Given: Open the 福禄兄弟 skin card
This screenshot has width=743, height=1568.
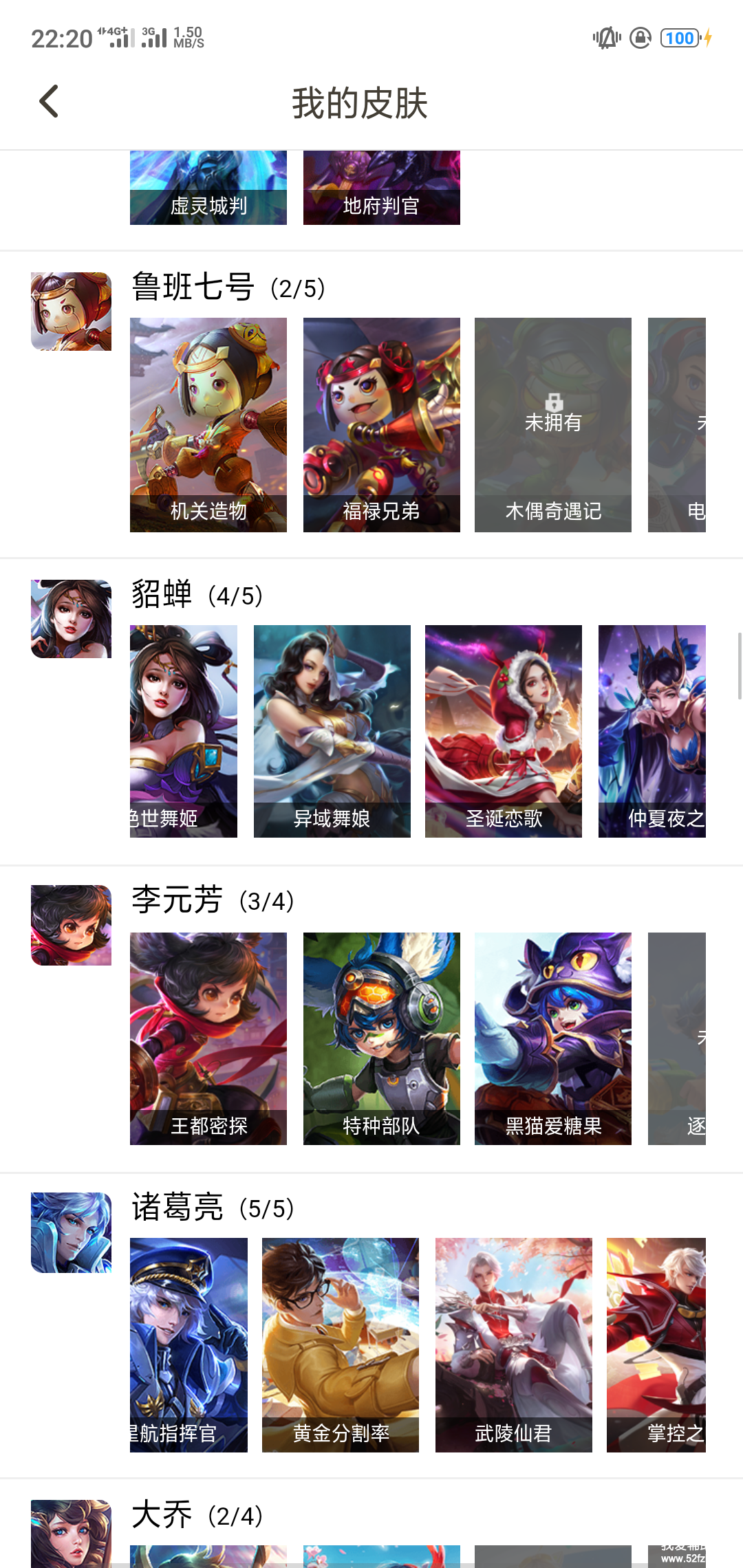Looking at the screenshot, I should point(381,424).
